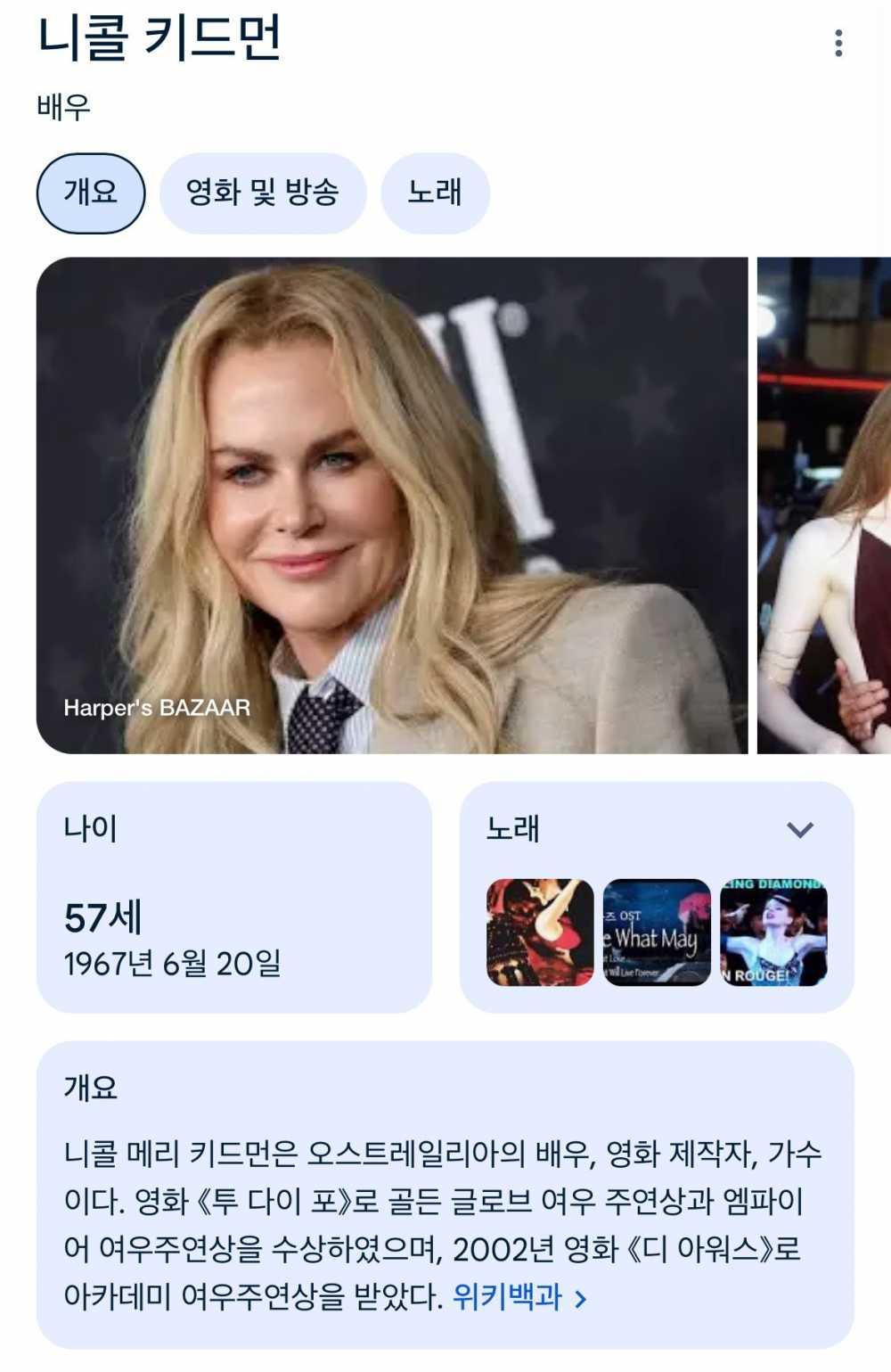
Task: Open the three-dot overflow menu
Action: click(x=838, y=43)
